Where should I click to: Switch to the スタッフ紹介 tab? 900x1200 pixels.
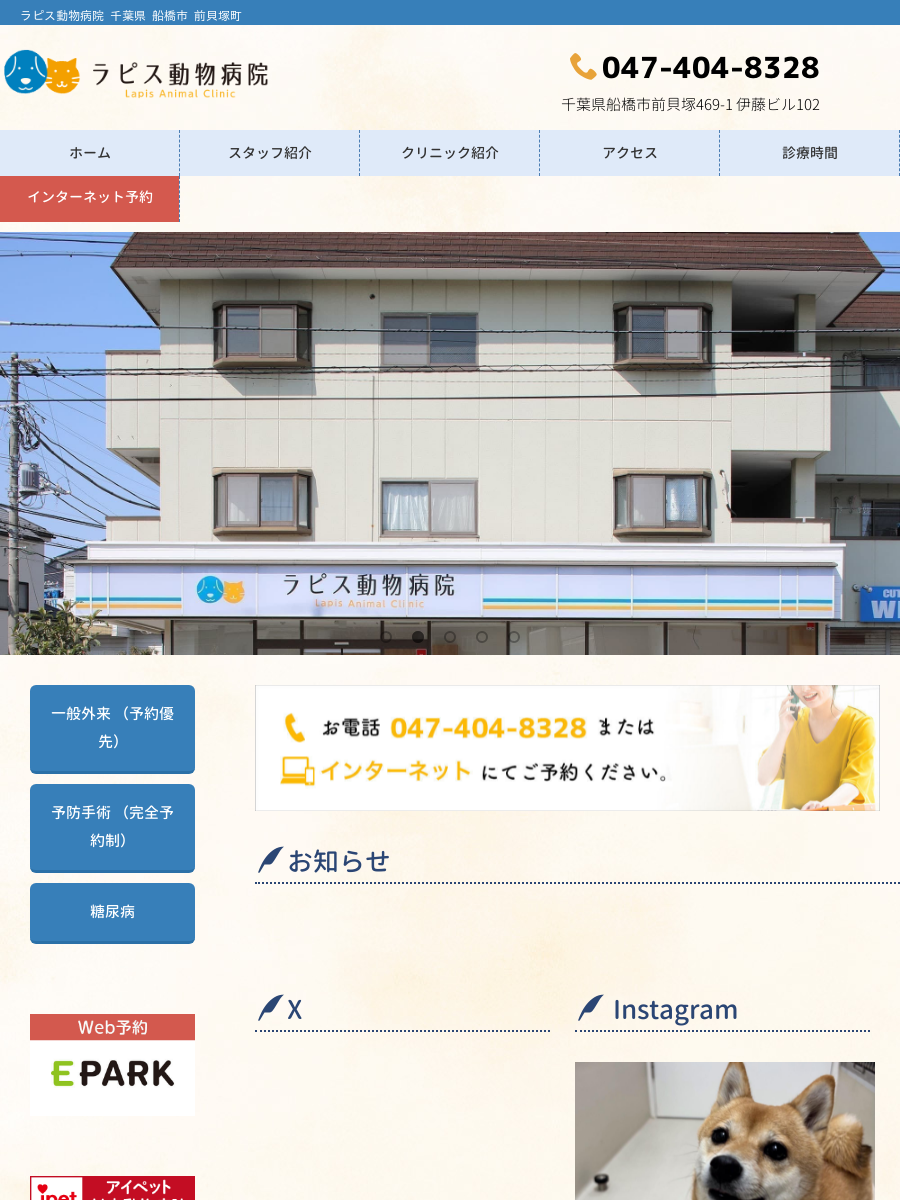268,153
